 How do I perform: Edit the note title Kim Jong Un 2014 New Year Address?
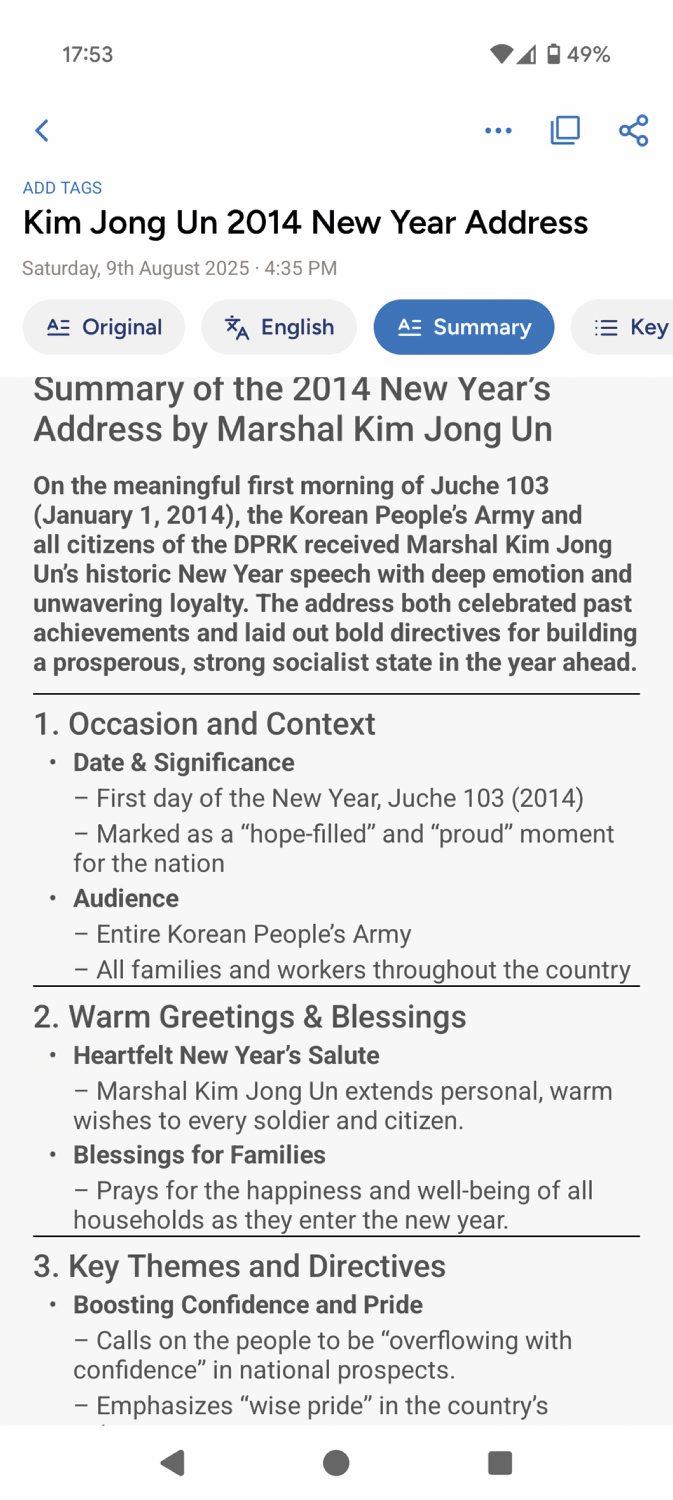(x=305, y=222)
